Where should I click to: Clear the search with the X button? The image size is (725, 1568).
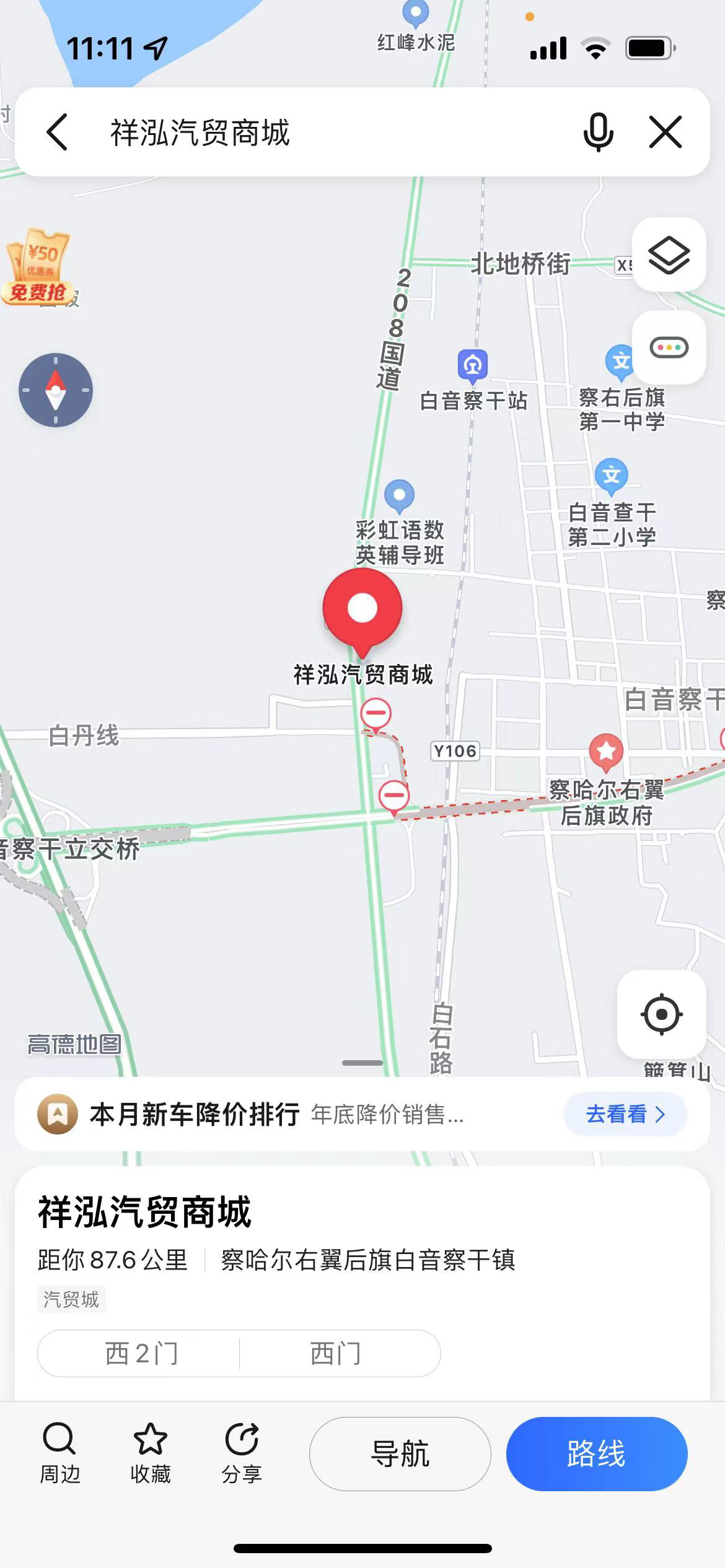[666, 132]
